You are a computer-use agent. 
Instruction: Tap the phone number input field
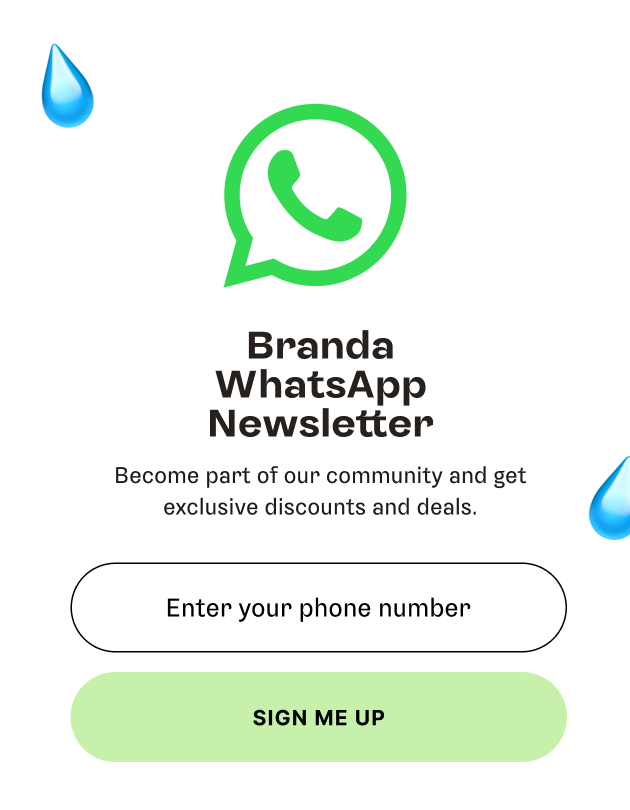[x=318, y=608]
